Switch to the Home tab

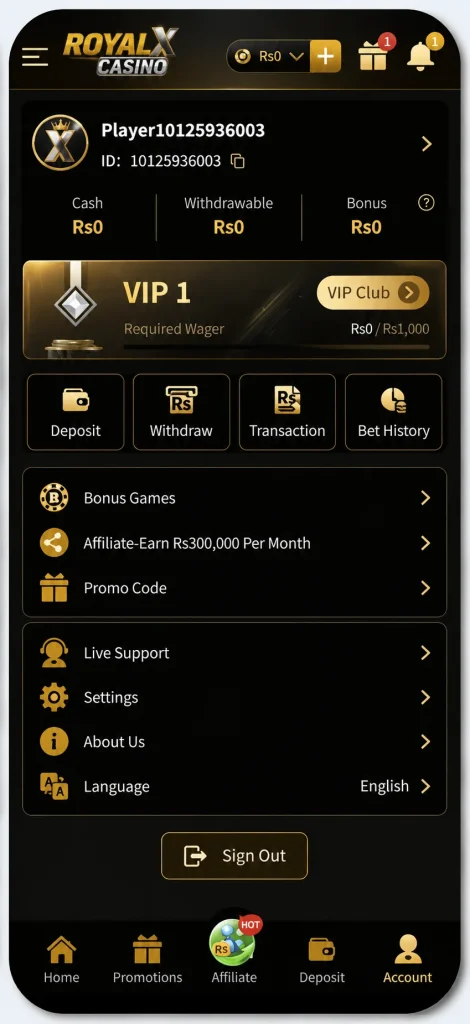[x=61, y=960]
